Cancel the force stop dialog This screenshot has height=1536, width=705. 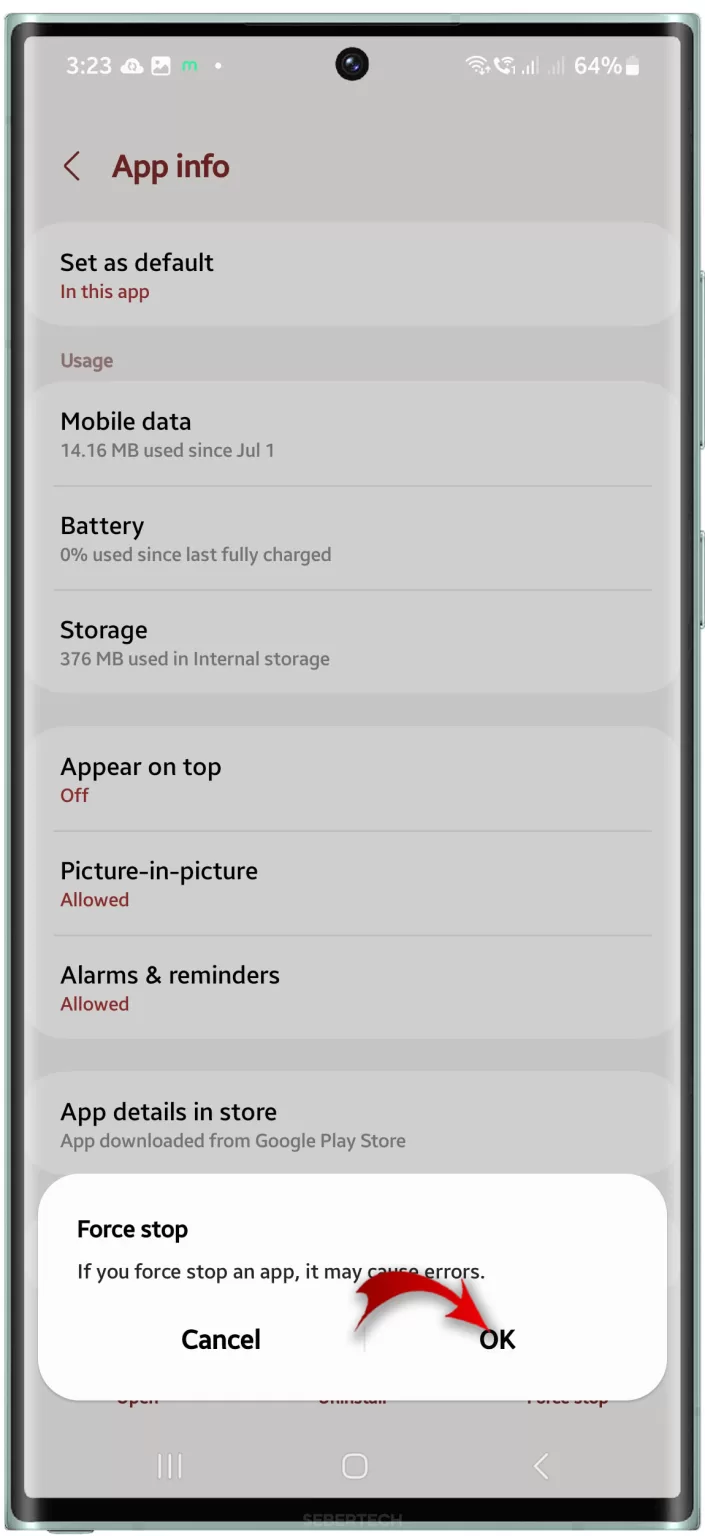click(221, 1340)
